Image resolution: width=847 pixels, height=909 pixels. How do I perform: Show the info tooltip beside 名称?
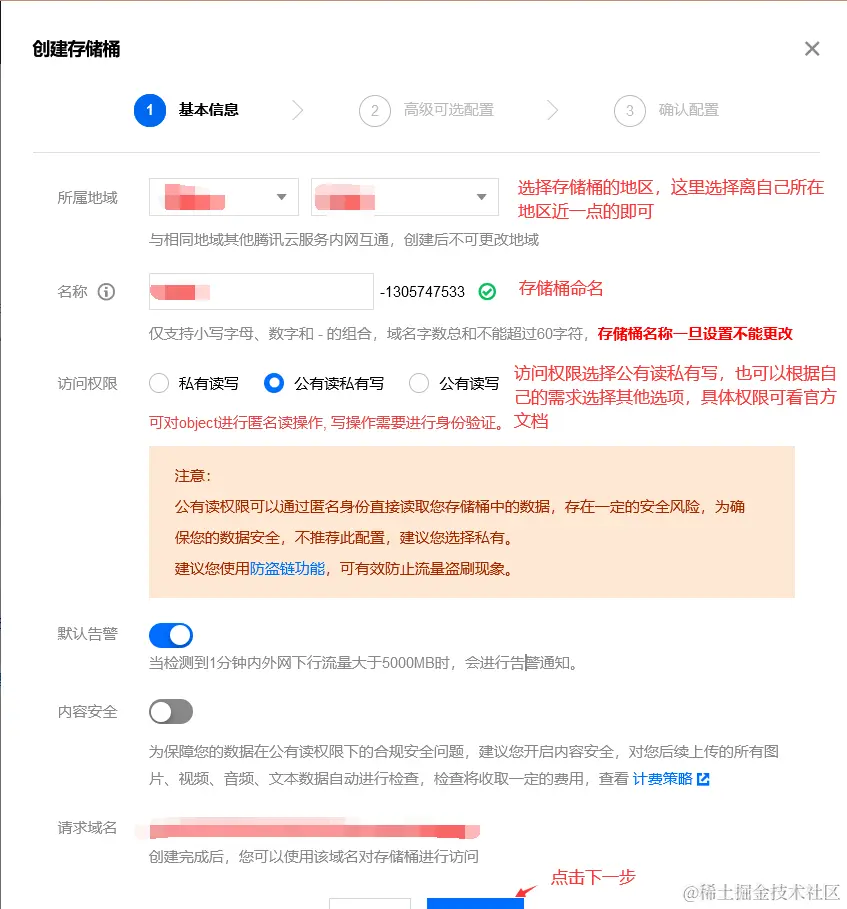[x=106, y=292]
